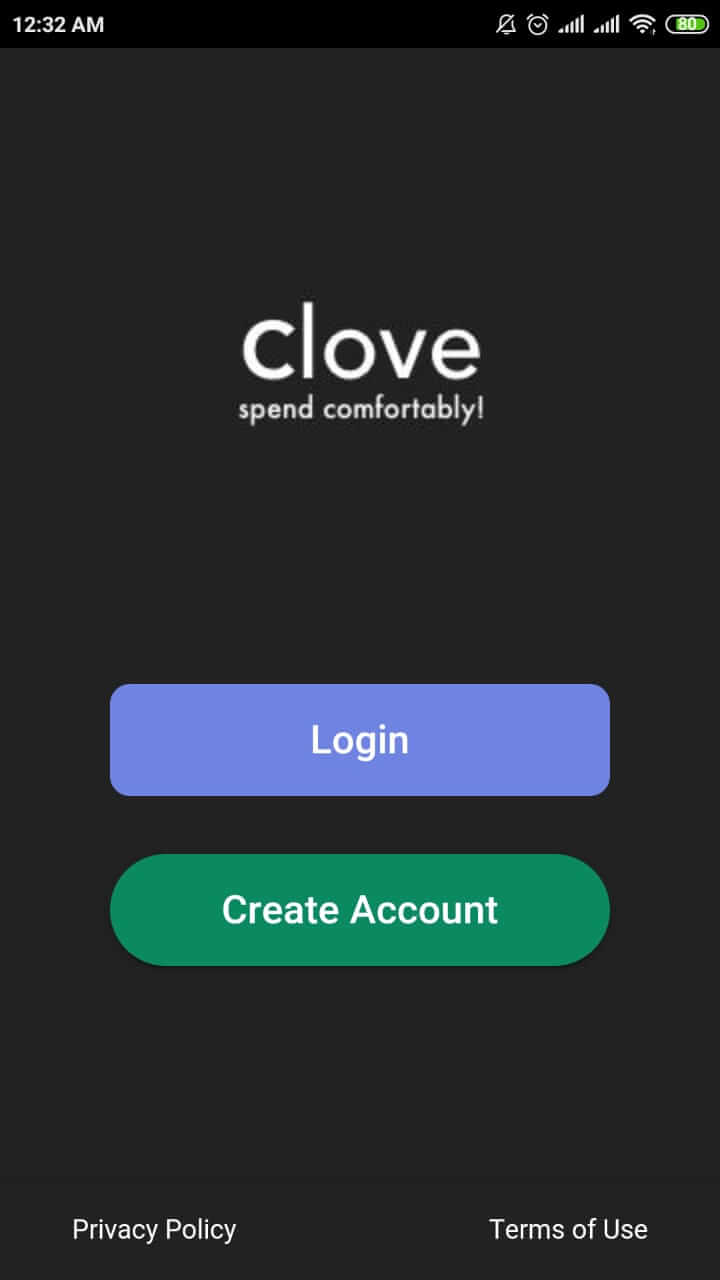View the Terms of Use
Screen dimensions: 720x1280
(x=568, y=1229)
